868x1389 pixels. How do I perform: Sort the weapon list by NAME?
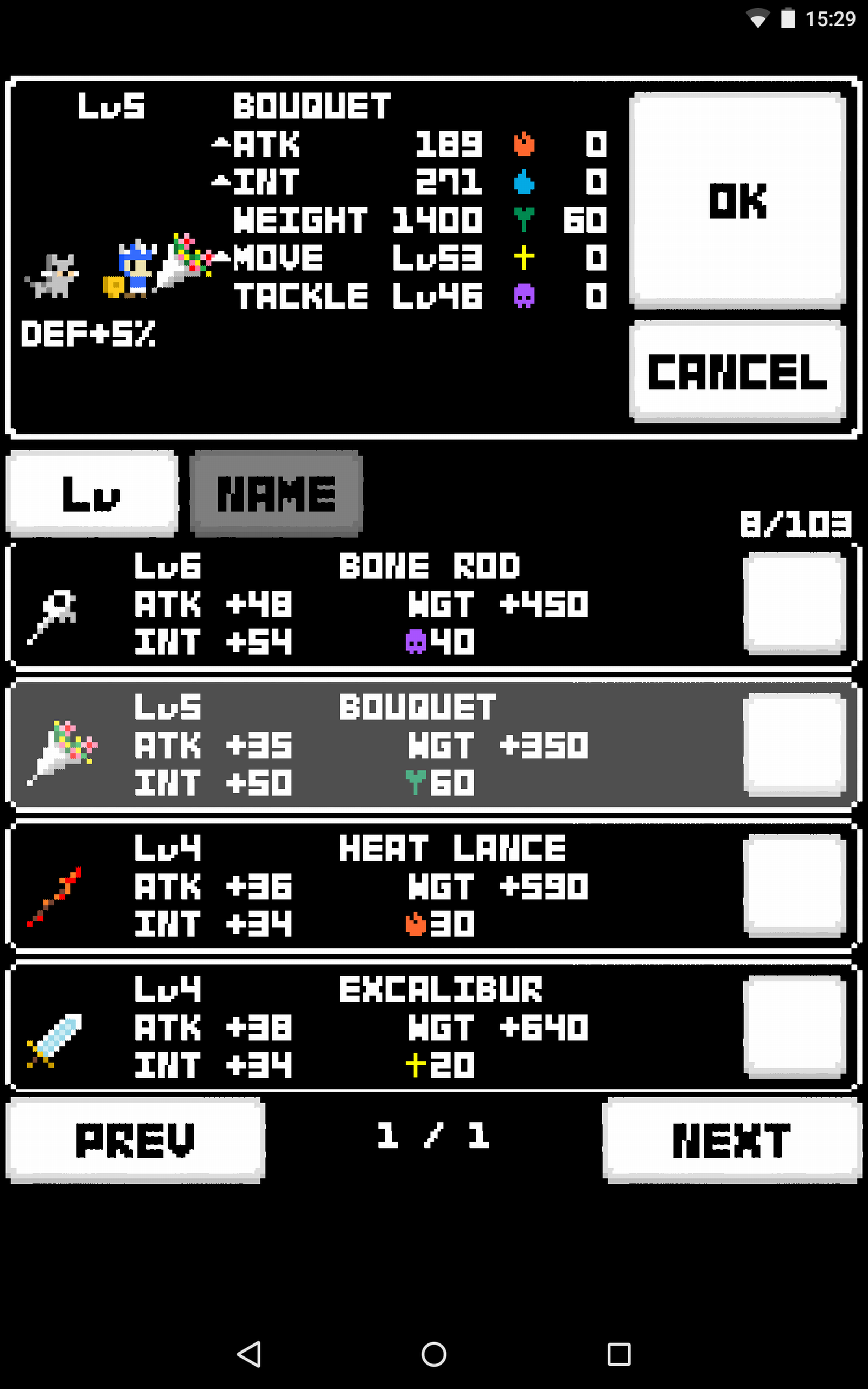click(276, 494)
